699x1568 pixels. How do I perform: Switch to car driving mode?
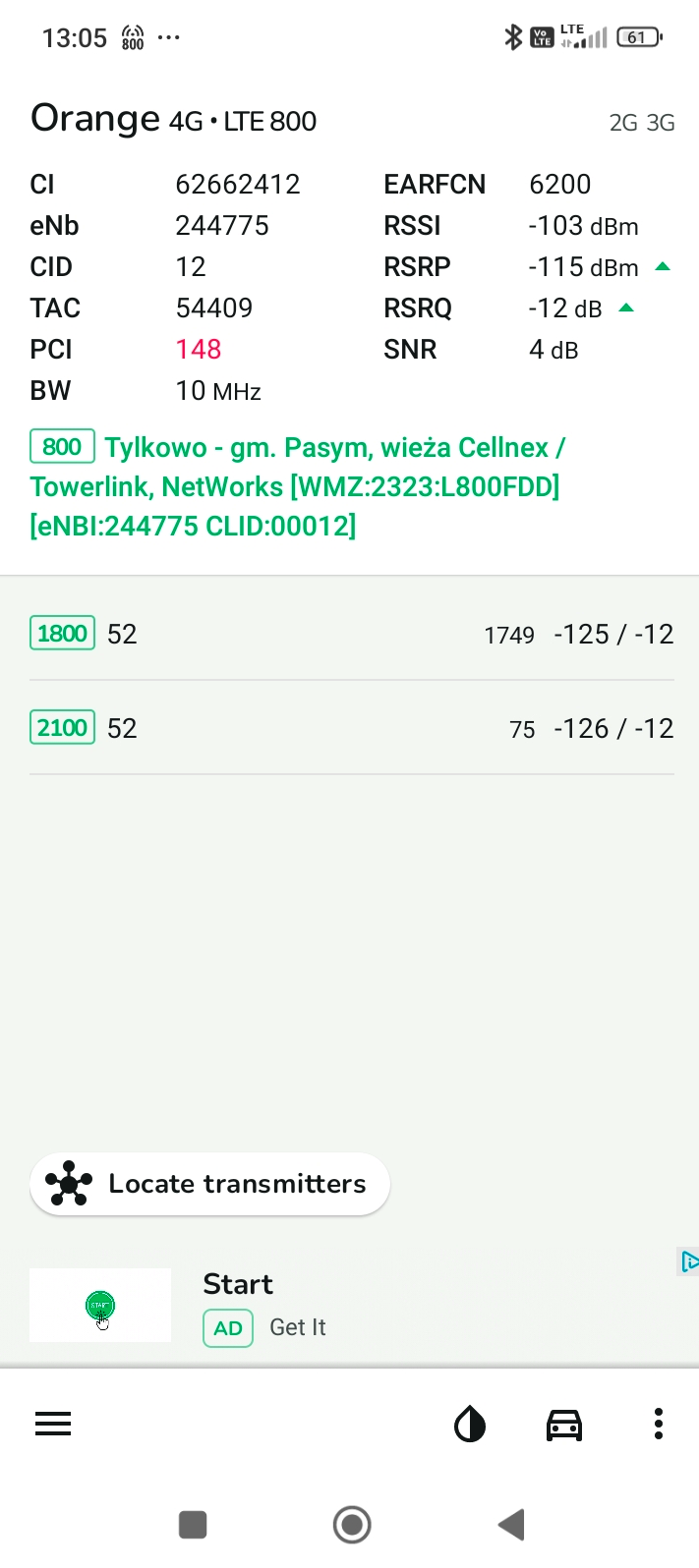[564, 1424]
